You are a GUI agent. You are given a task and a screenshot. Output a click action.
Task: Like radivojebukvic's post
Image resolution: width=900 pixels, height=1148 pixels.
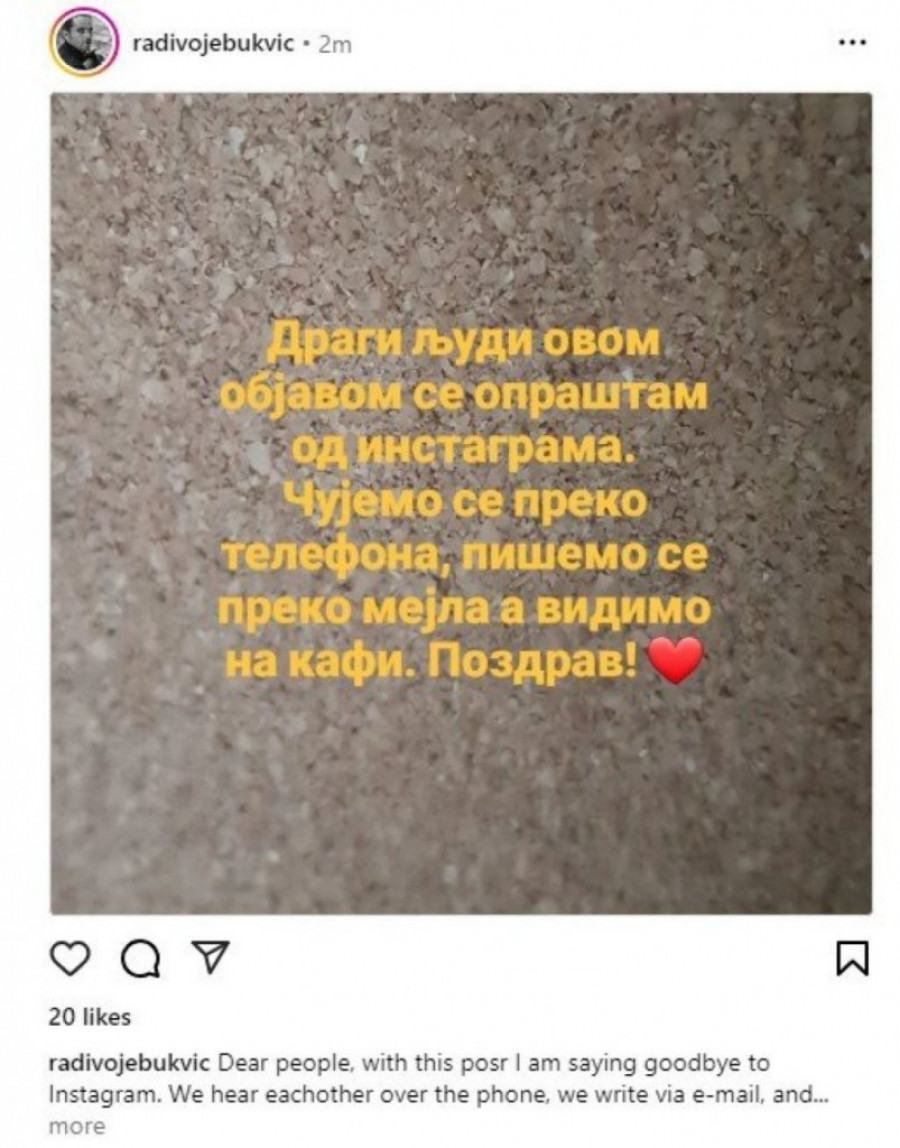pos(68,960)
